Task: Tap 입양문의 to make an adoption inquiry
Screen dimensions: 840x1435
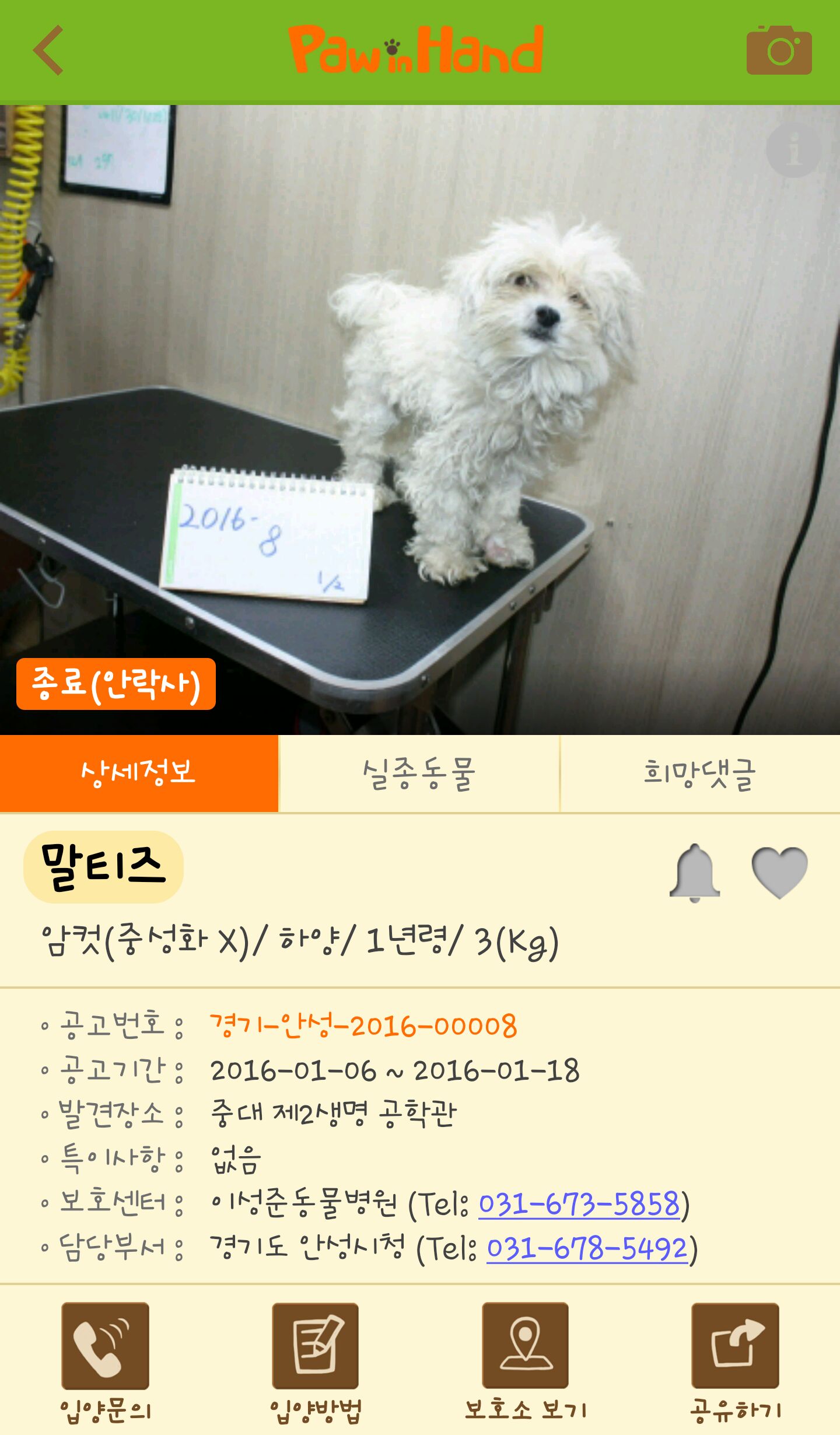Action: click(x=106, y=1360)
